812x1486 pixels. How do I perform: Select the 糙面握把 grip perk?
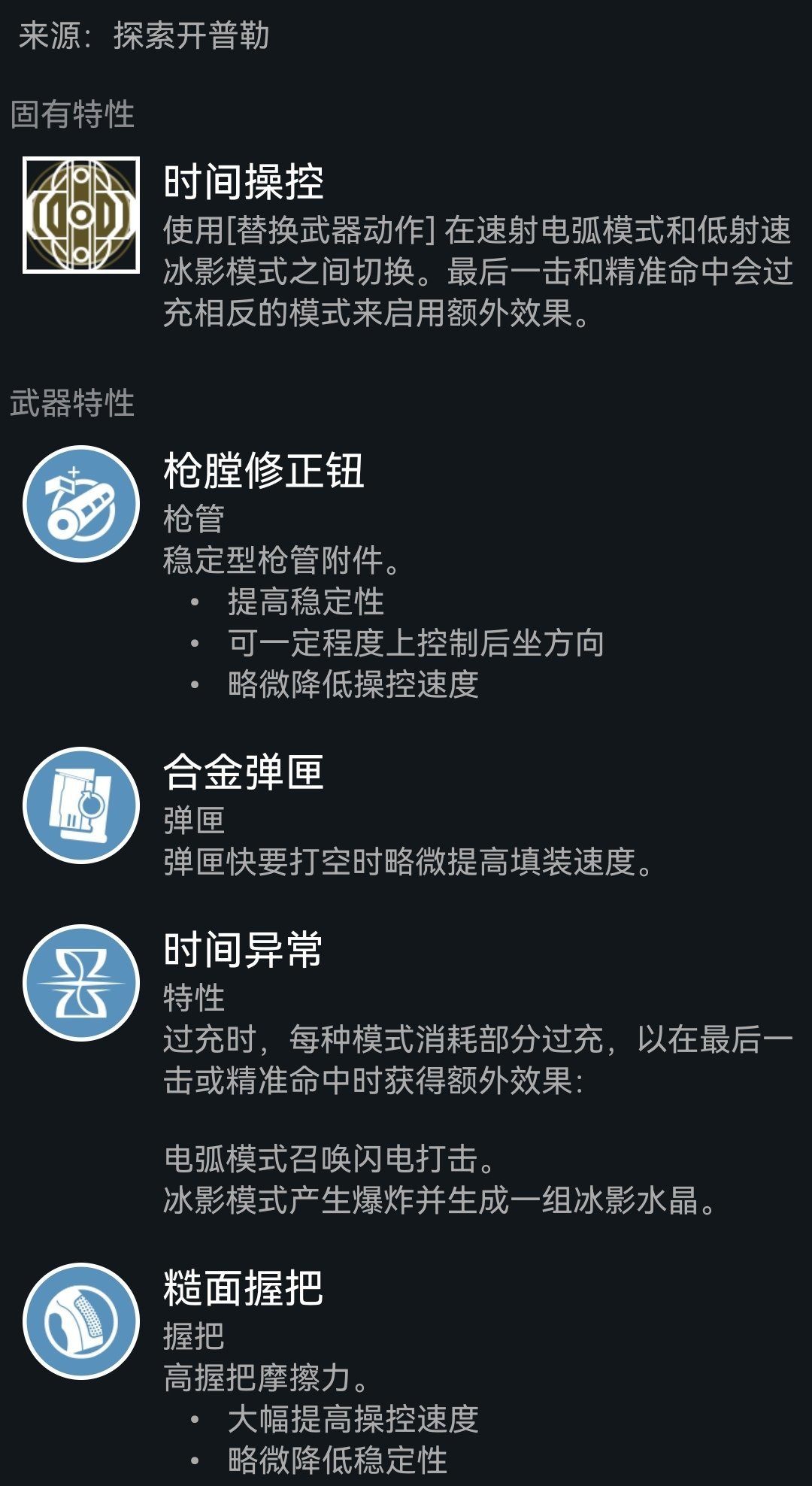[81, 1321]
